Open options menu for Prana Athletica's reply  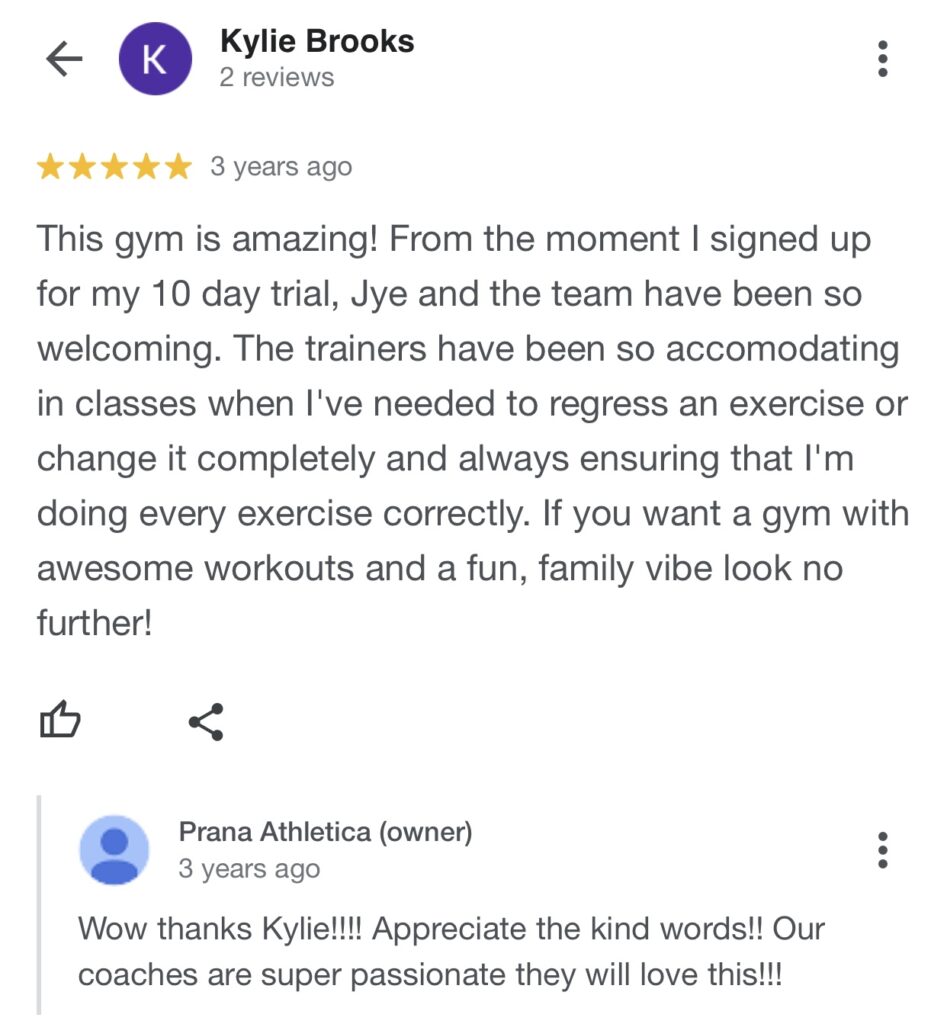click(x=882, y=850)
